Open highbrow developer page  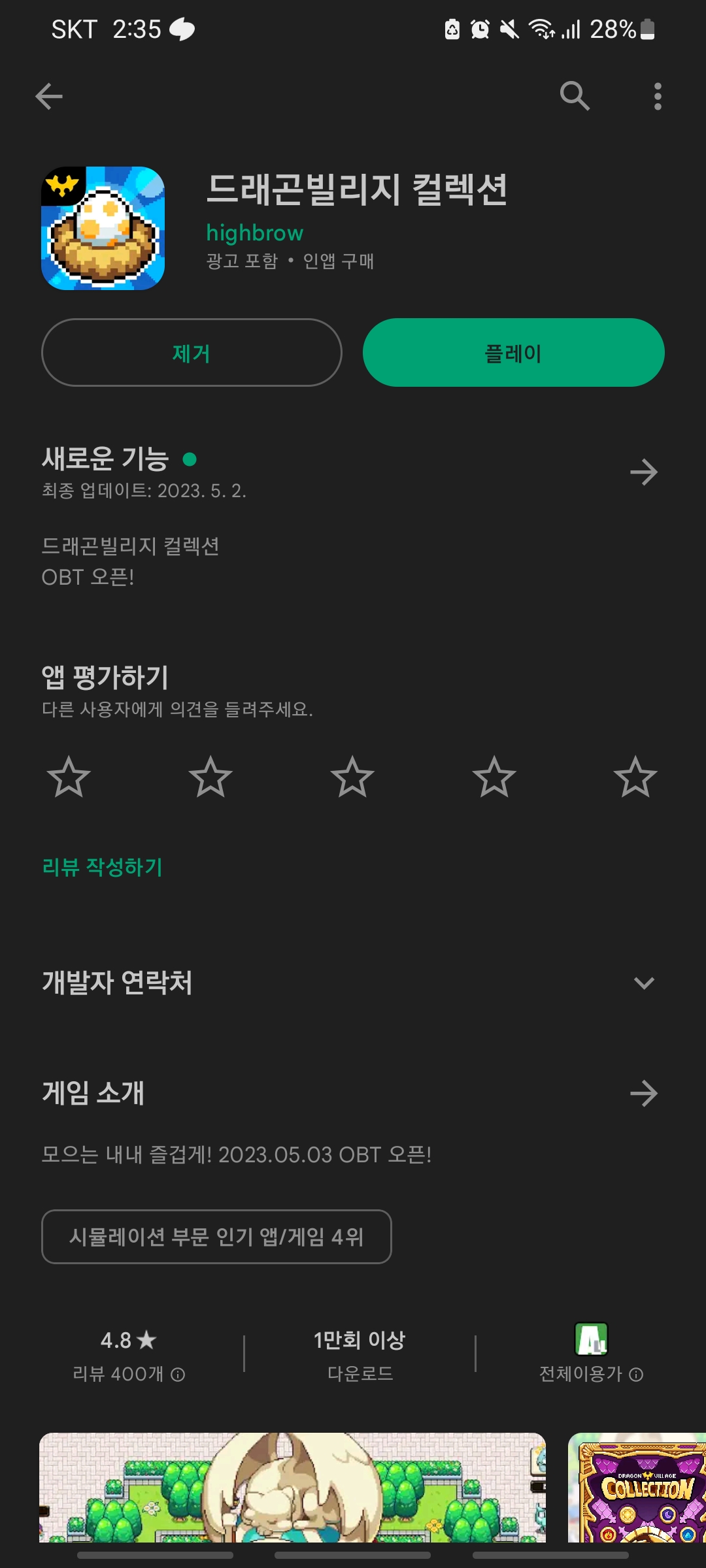pyautogui.click(x=255, y=233)
